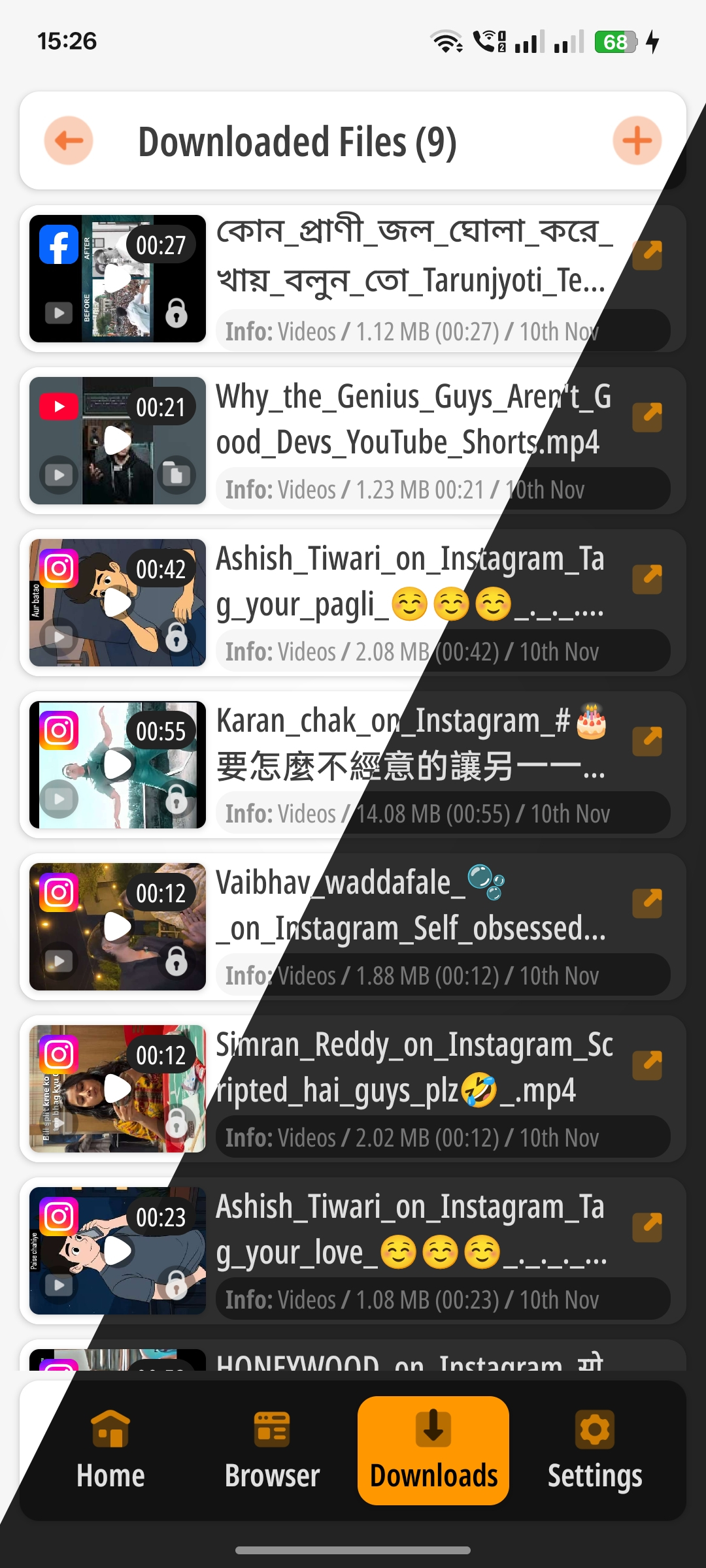Tap the plus icon to add a new download
Screen dimensions: 706x1568
click(637, 140)
